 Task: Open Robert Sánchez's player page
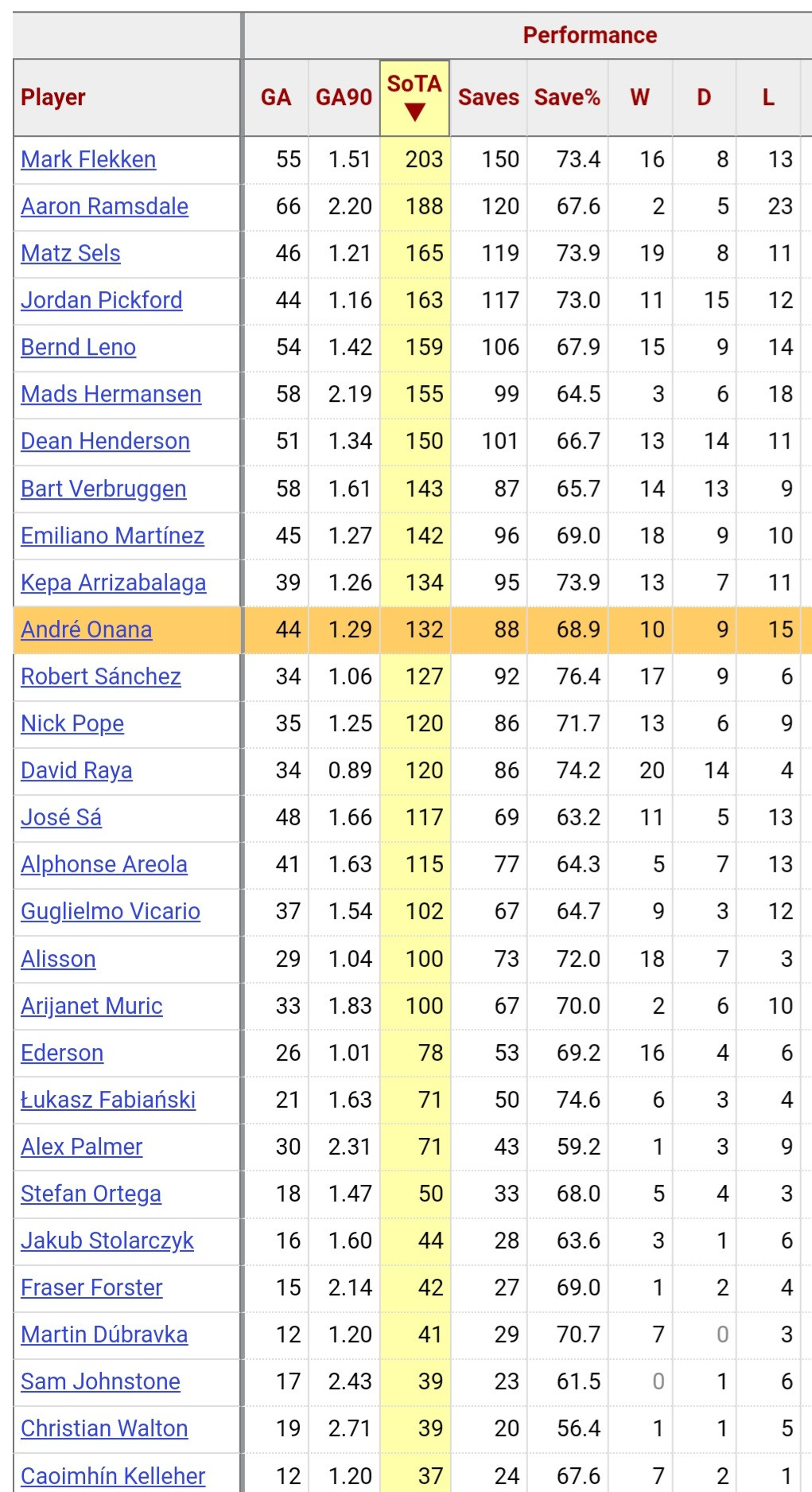(x=101, y=676)
